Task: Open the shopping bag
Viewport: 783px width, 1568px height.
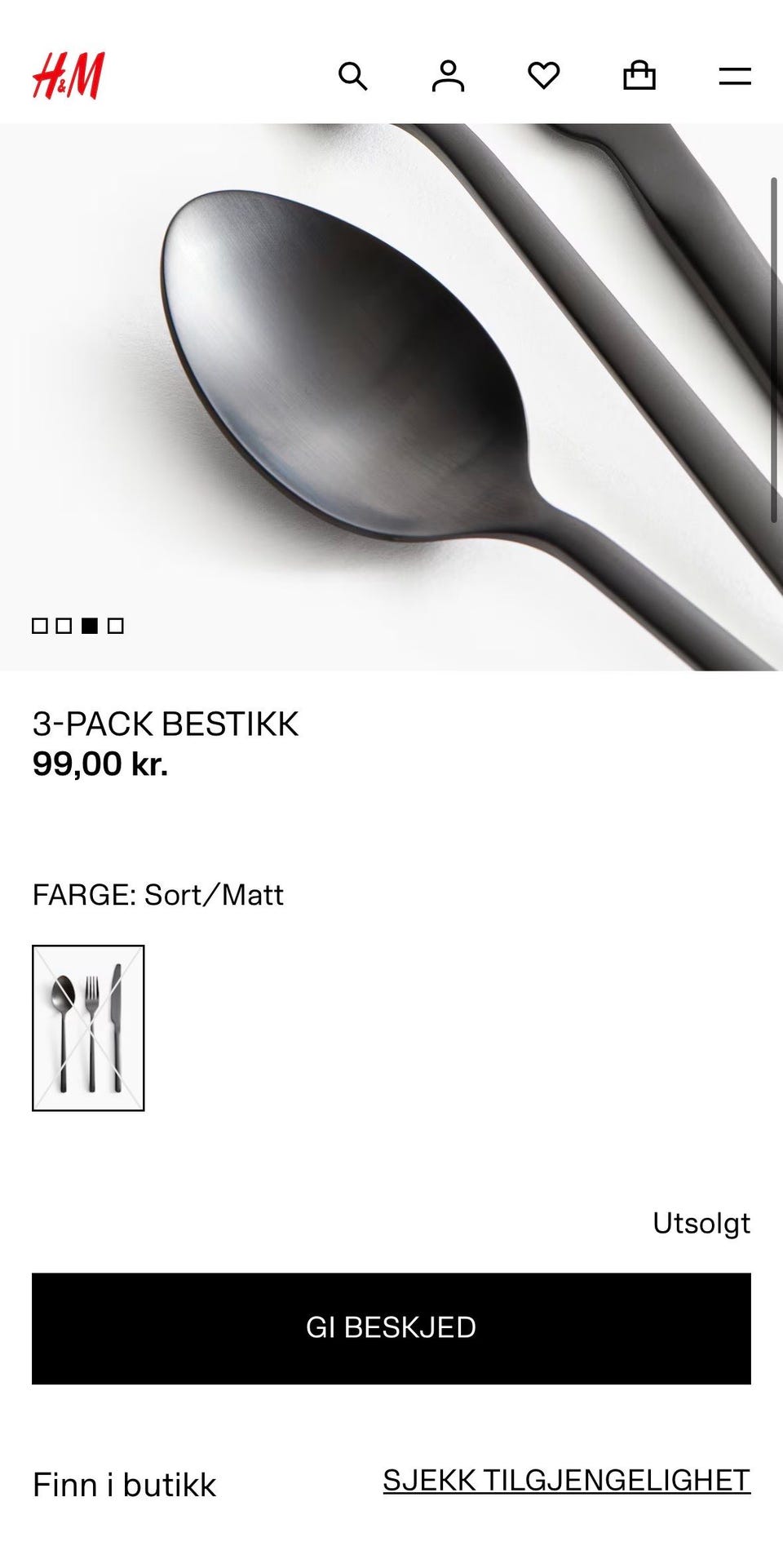Action: click(639, 76)
